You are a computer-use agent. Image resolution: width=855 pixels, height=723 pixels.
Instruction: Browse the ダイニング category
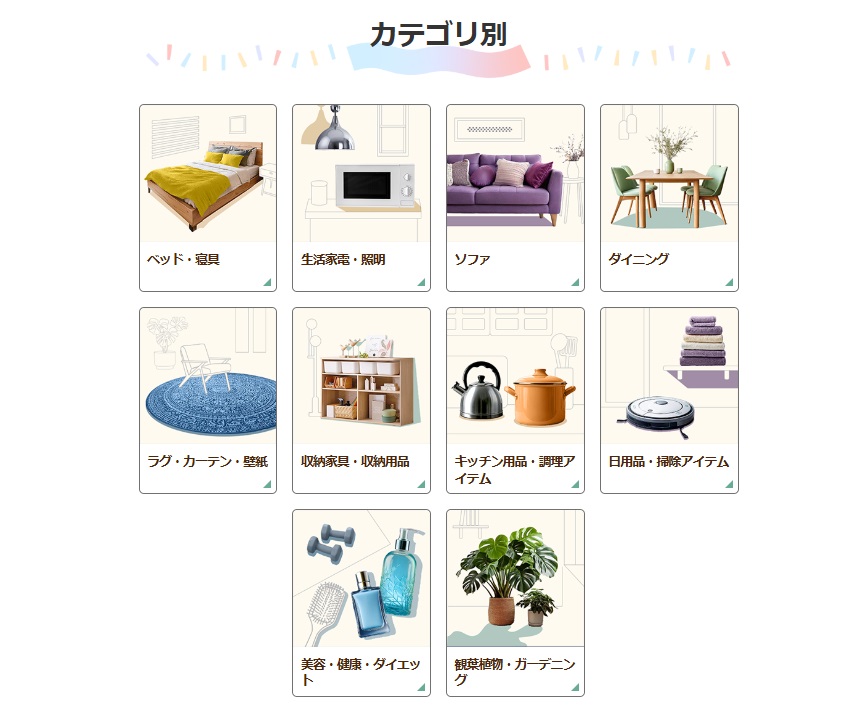click(669, 198)
